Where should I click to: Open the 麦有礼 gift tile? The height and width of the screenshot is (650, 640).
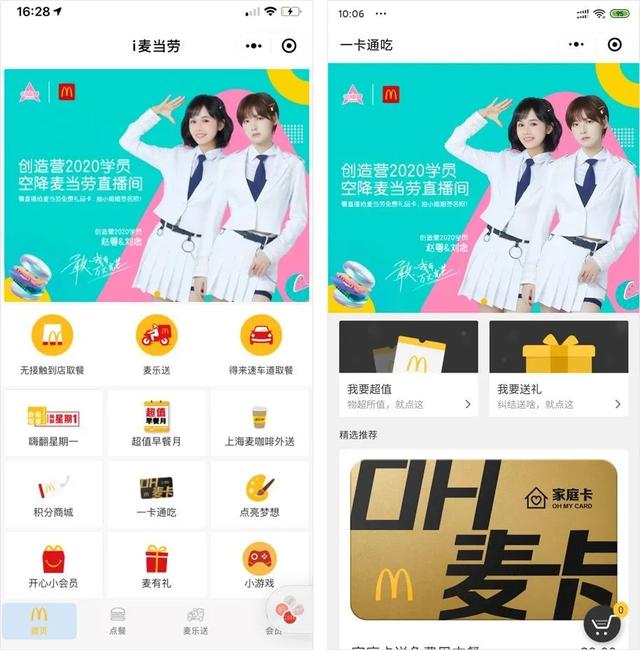coord(156,565)
